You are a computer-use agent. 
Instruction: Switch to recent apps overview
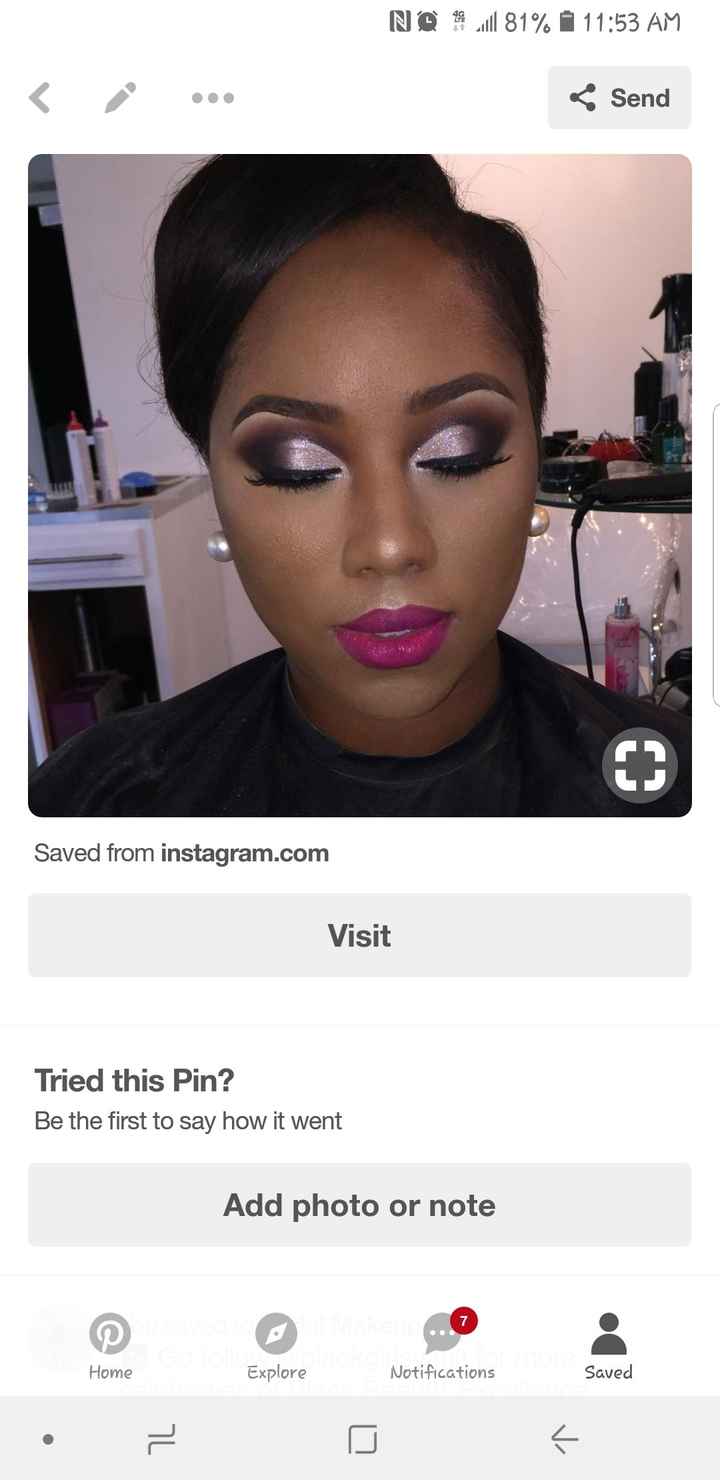[162, 1440]
